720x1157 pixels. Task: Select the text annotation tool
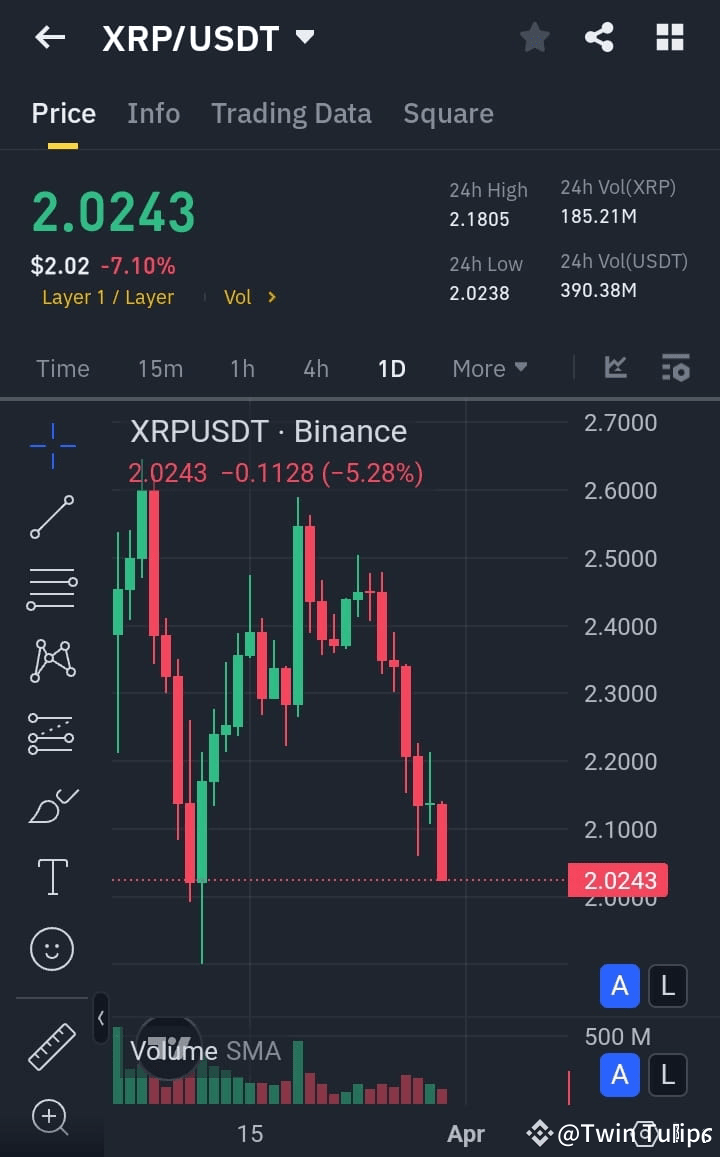coord(51,876)
